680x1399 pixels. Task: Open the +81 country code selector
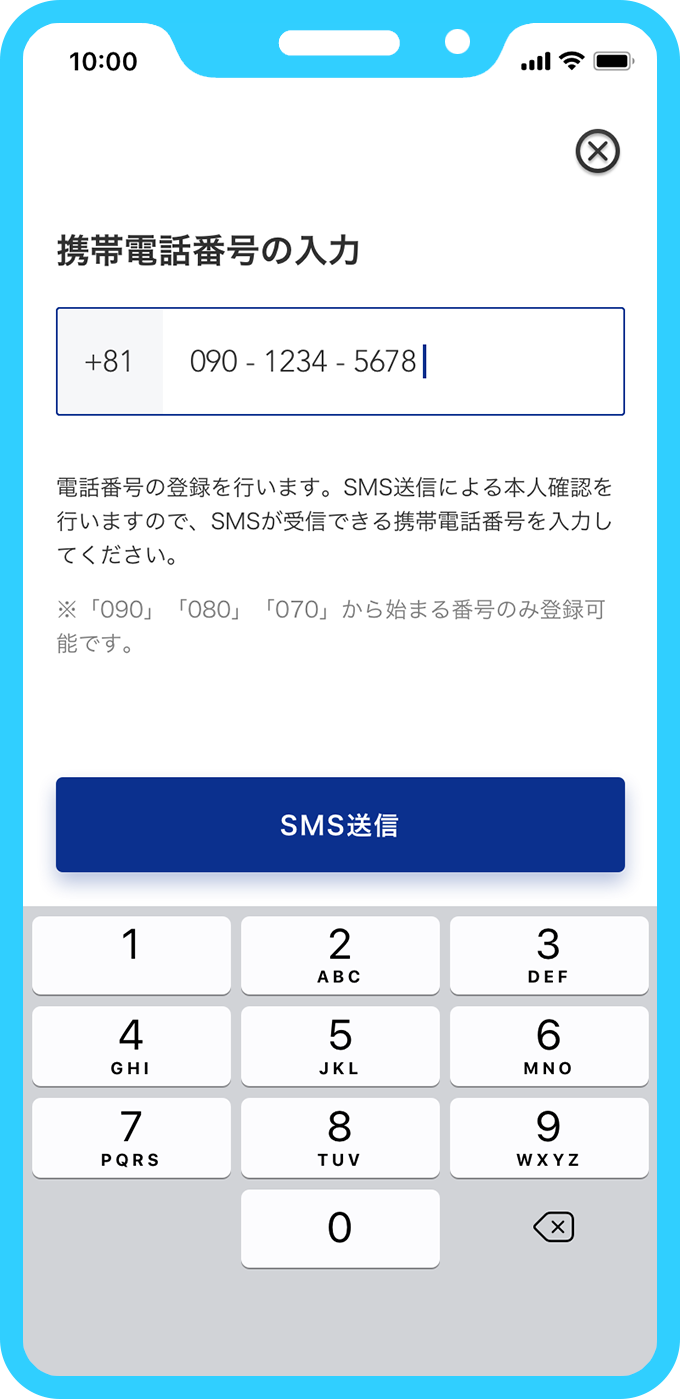coord(109,361)
